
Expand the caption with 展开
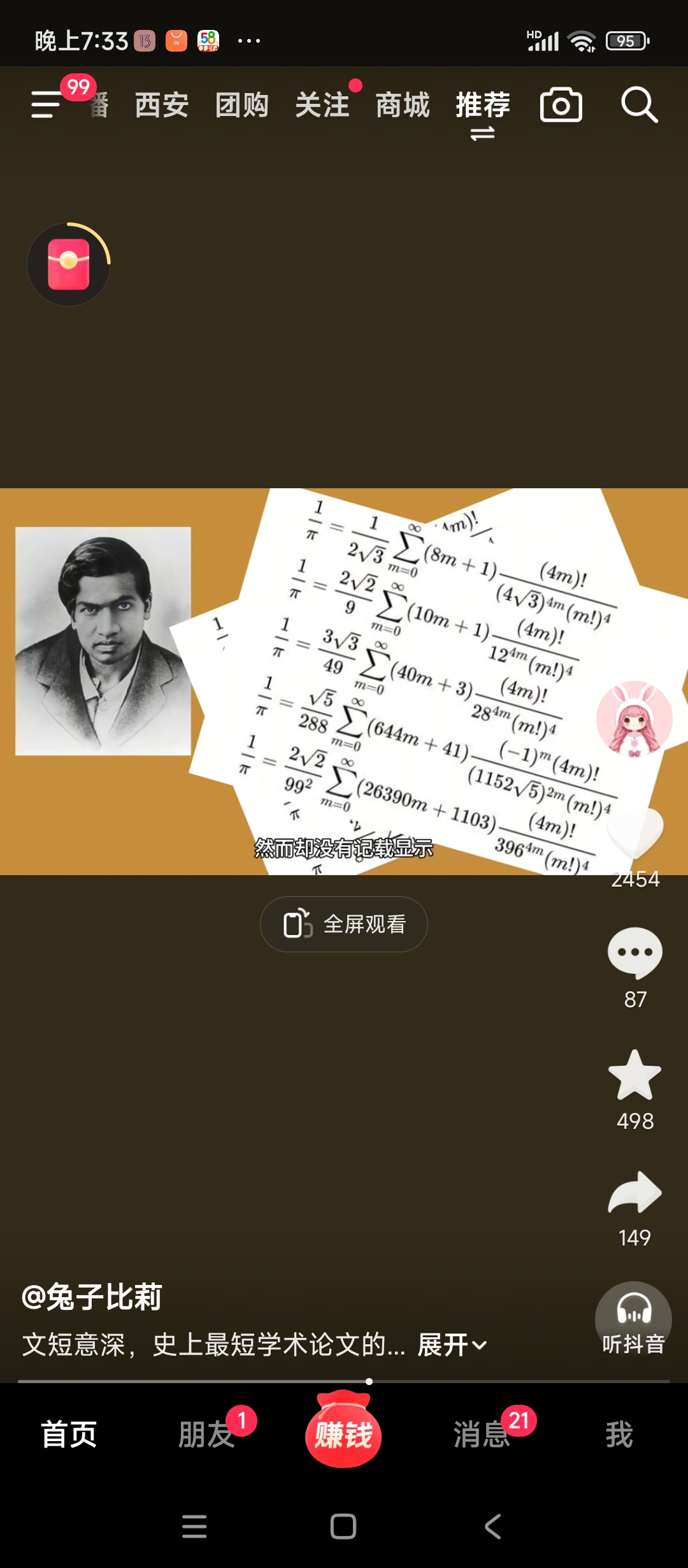452,1345
